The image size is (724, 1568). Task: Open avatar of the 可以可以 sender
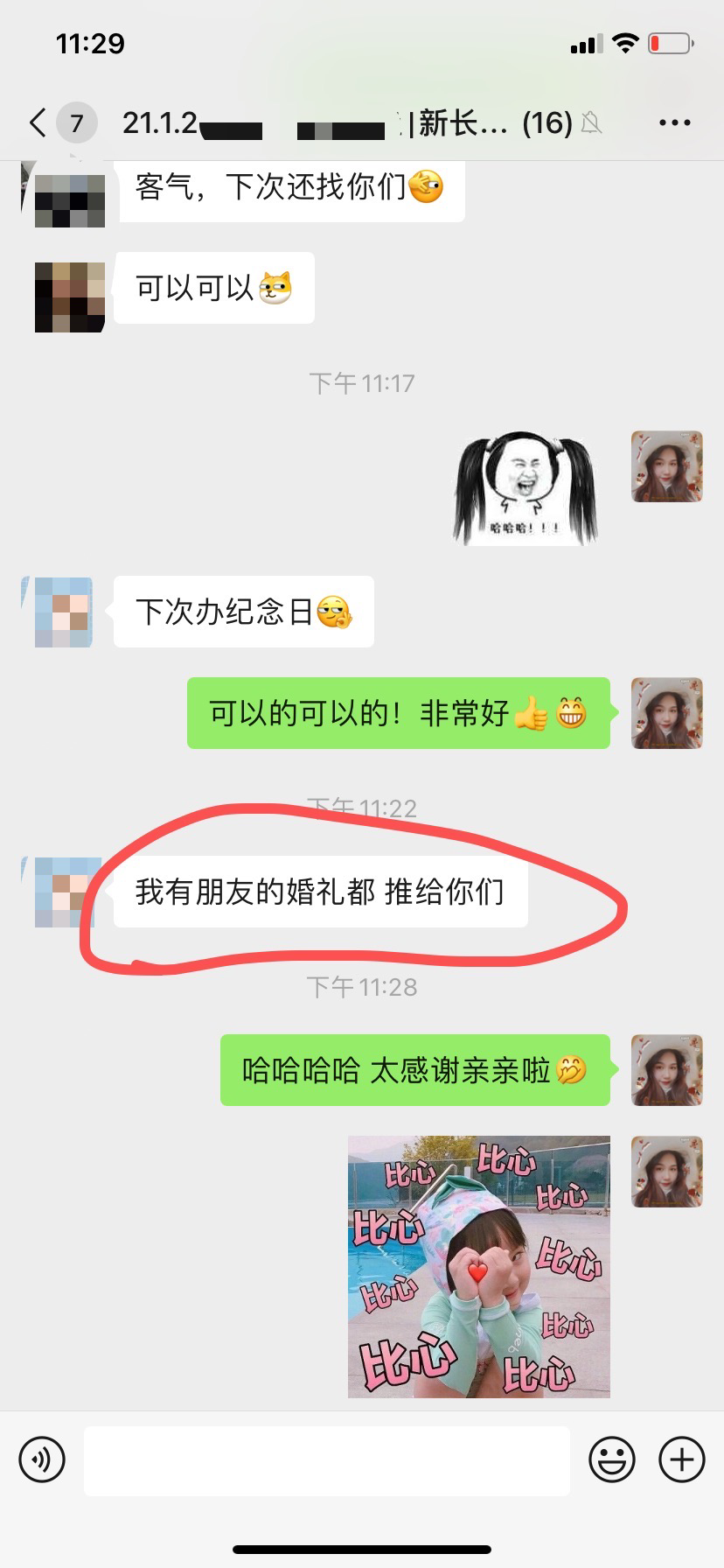click(69, 297)
